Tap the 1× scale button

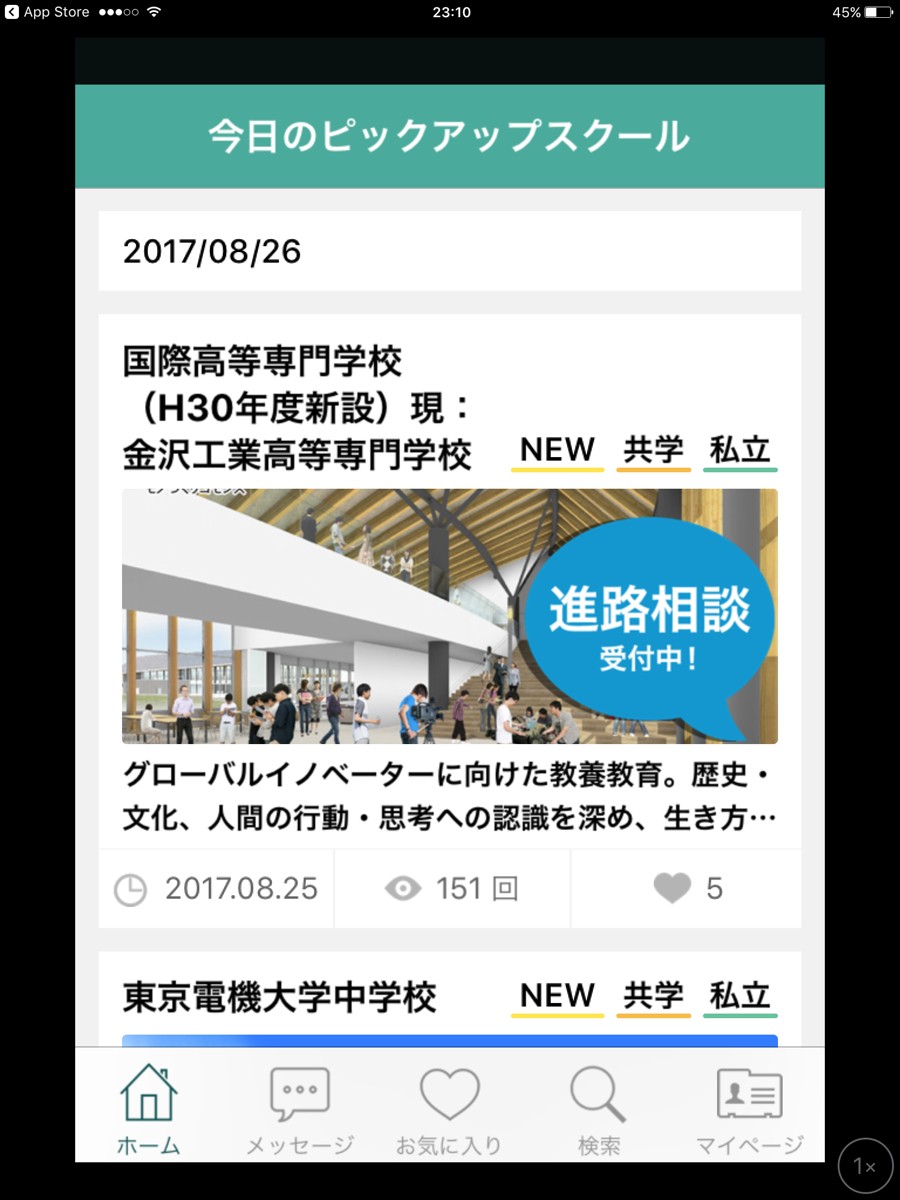[865, 1166]
